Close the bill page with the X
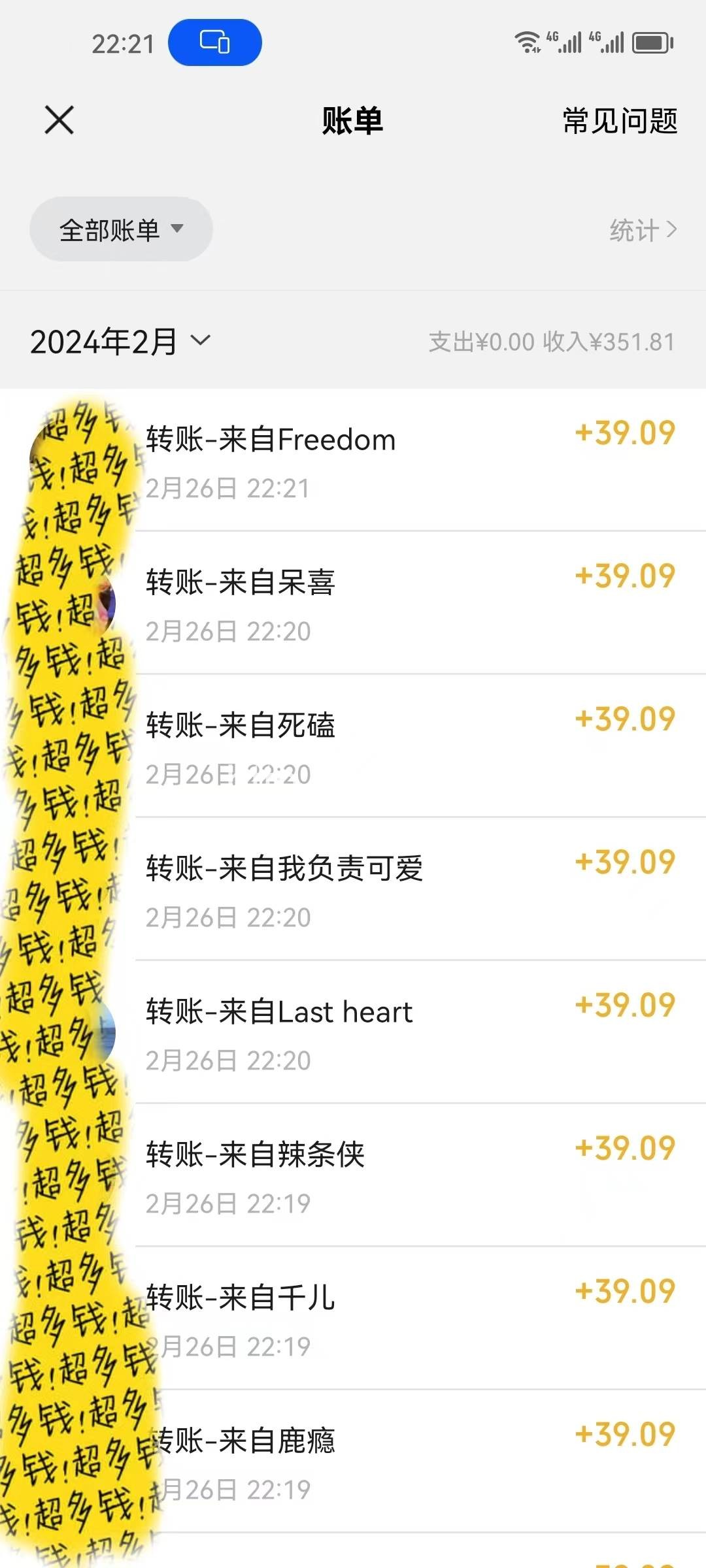This screenshot has height=1568, width=706. click(x=59, y=120)
